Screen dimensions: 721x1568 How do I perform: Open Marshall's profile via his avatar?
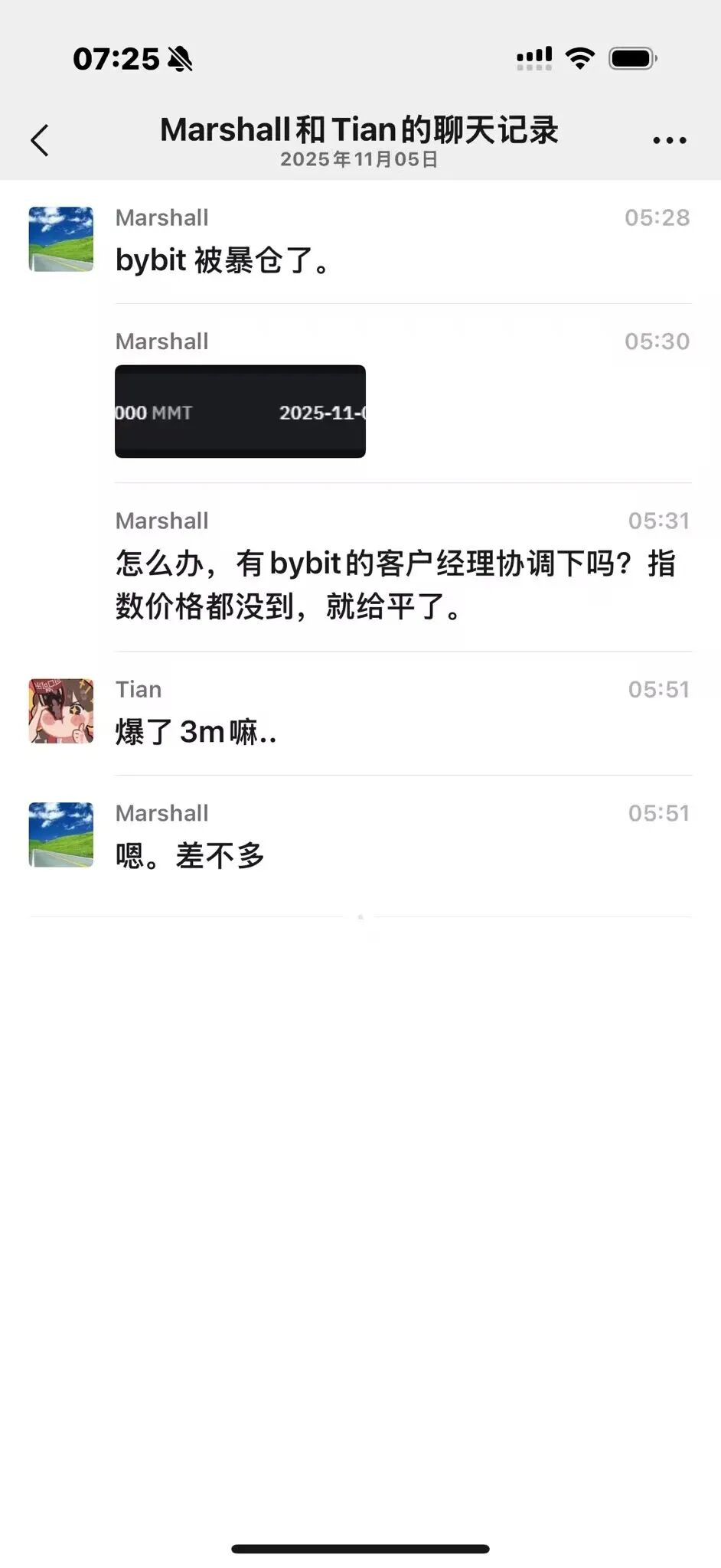60,239
